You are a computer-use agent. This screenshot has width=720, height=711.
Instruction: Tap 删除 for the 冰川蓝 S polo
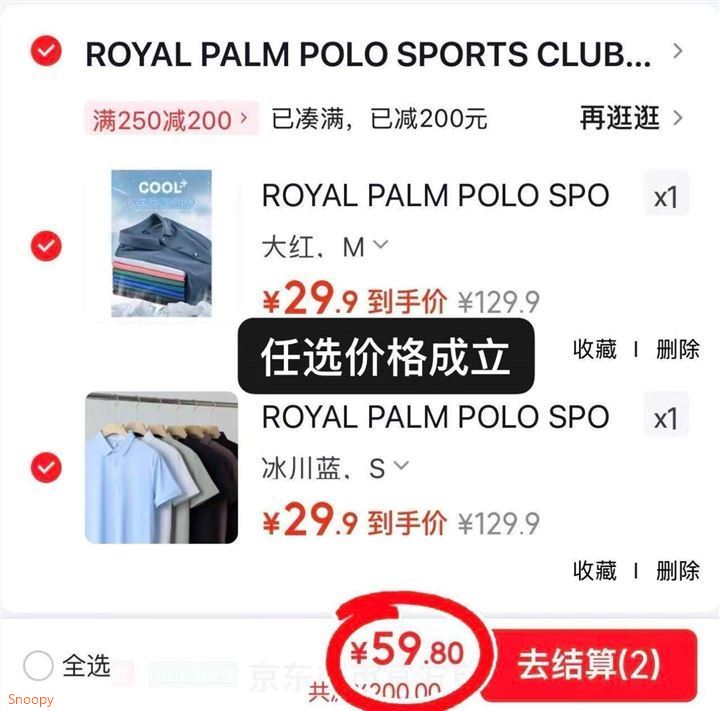(677, 571)
